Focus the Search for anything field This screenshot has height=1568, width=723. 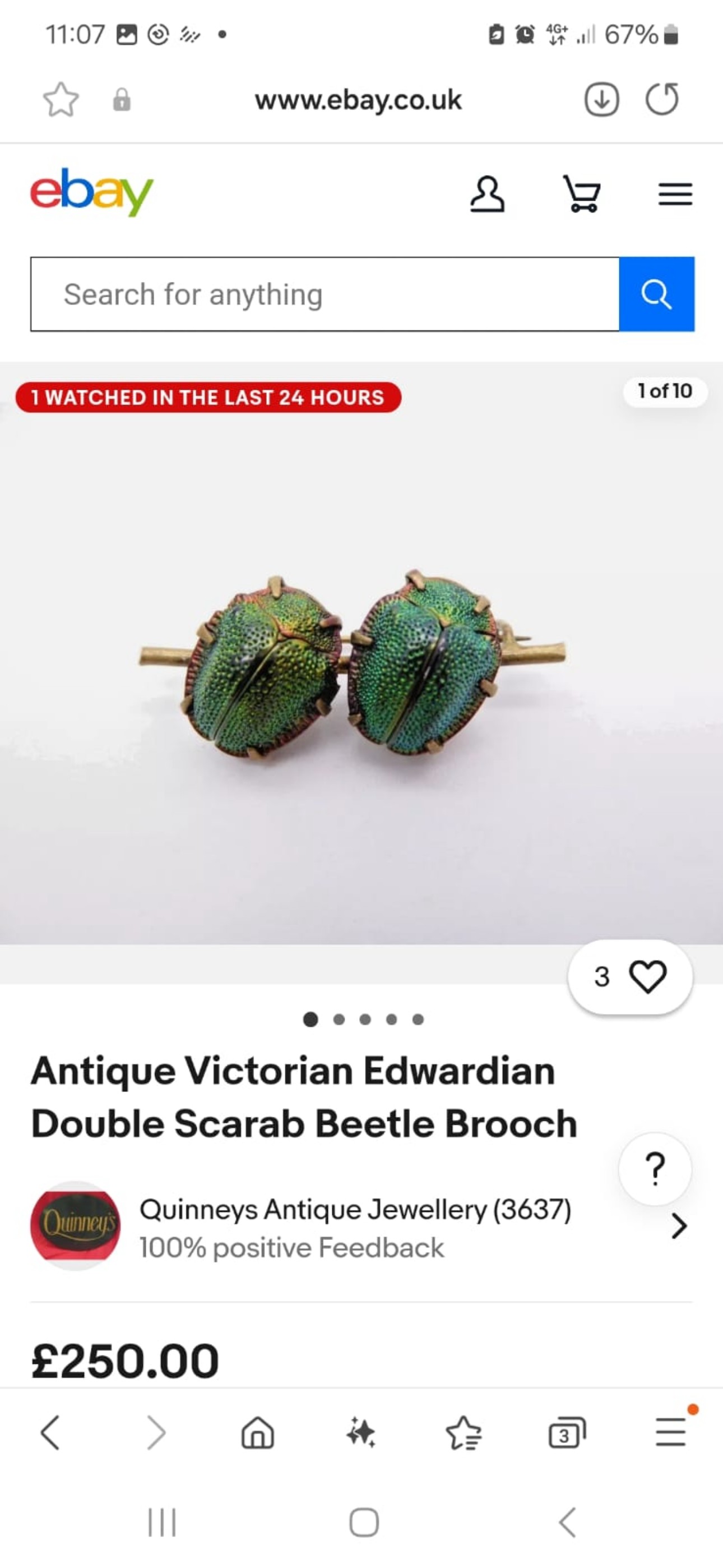click(325, 294)
